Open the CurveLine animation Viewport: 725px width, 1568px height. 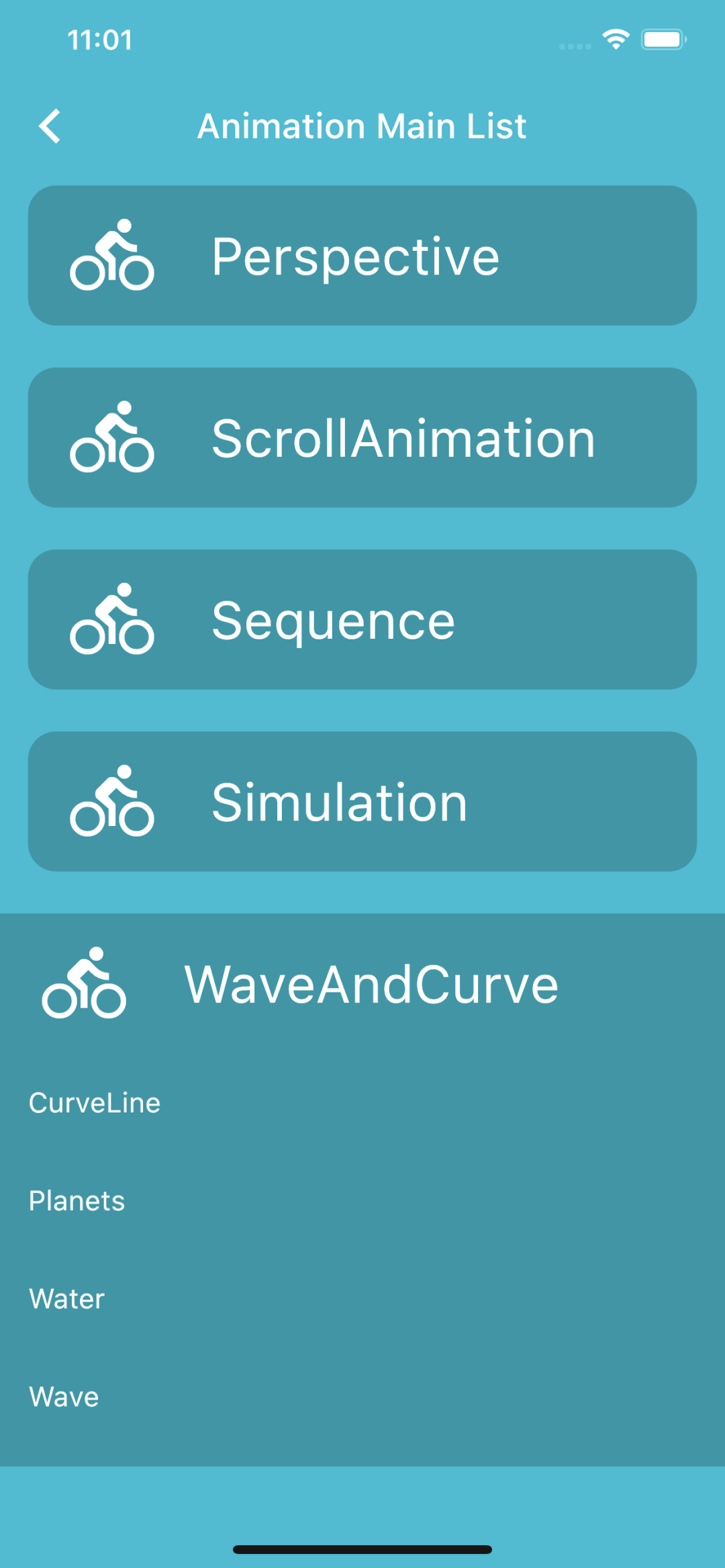pos(95,1103)
